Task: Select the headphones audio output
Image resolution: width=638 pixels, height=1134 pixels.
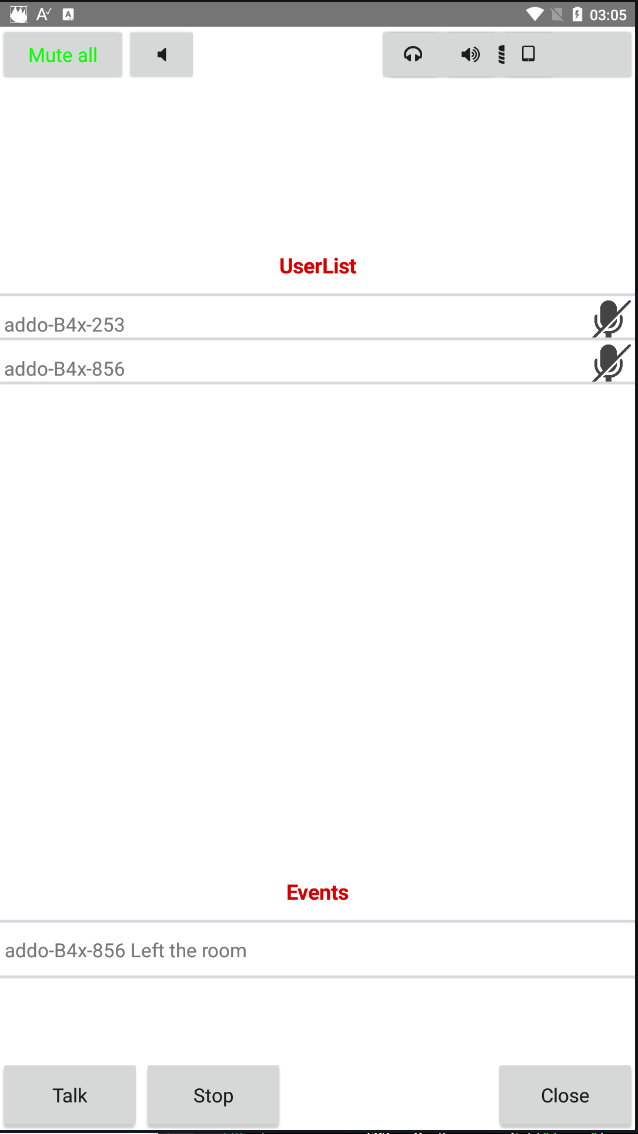Action: 413,54
